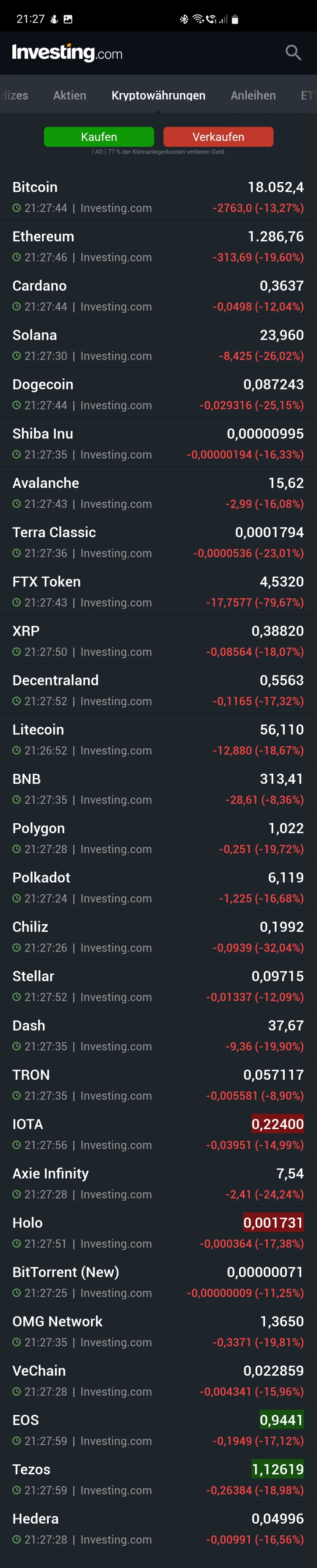Open Cardano quote

tap(158, 295)
